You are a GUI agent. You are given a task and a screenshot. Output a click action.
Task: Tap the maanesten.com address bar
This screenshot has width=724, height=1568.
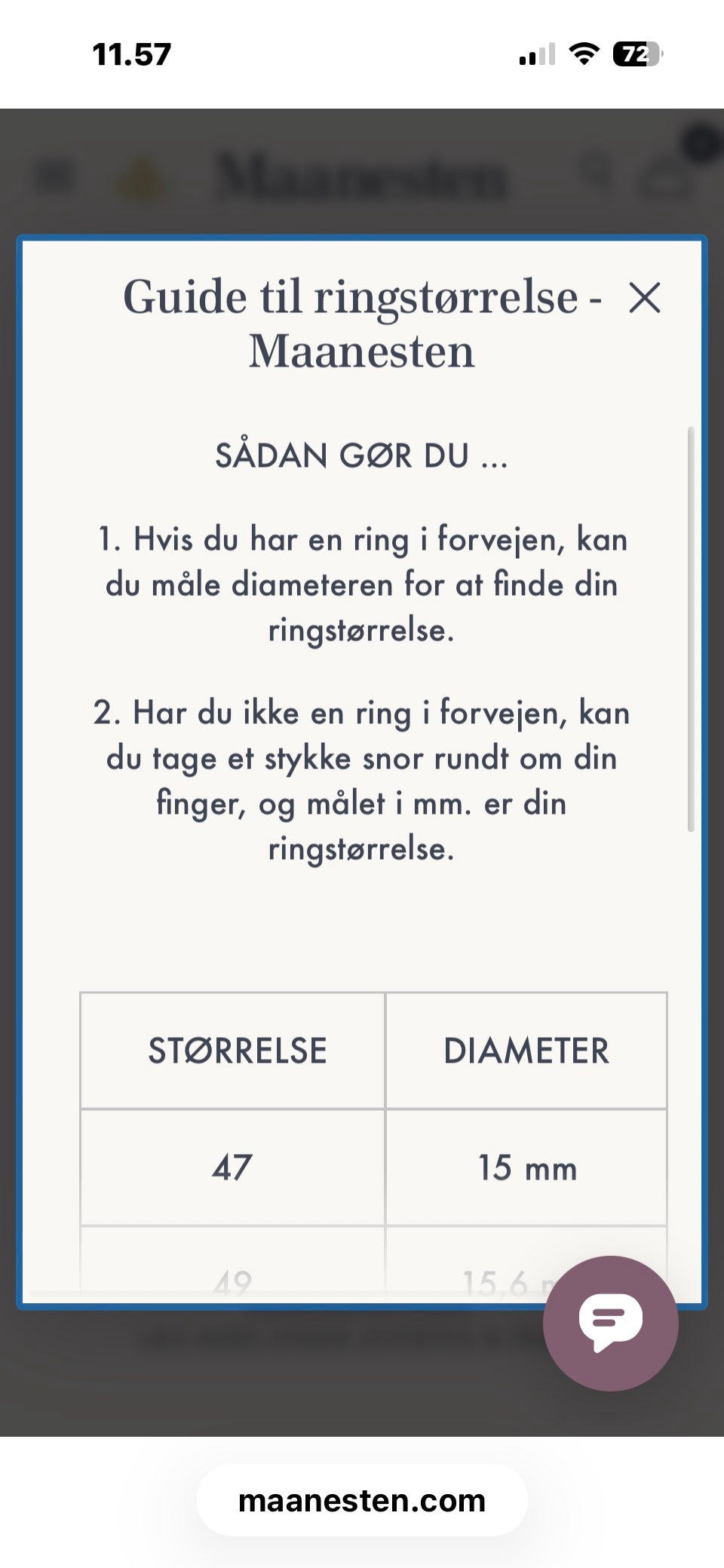click(x=362, y=1500)
